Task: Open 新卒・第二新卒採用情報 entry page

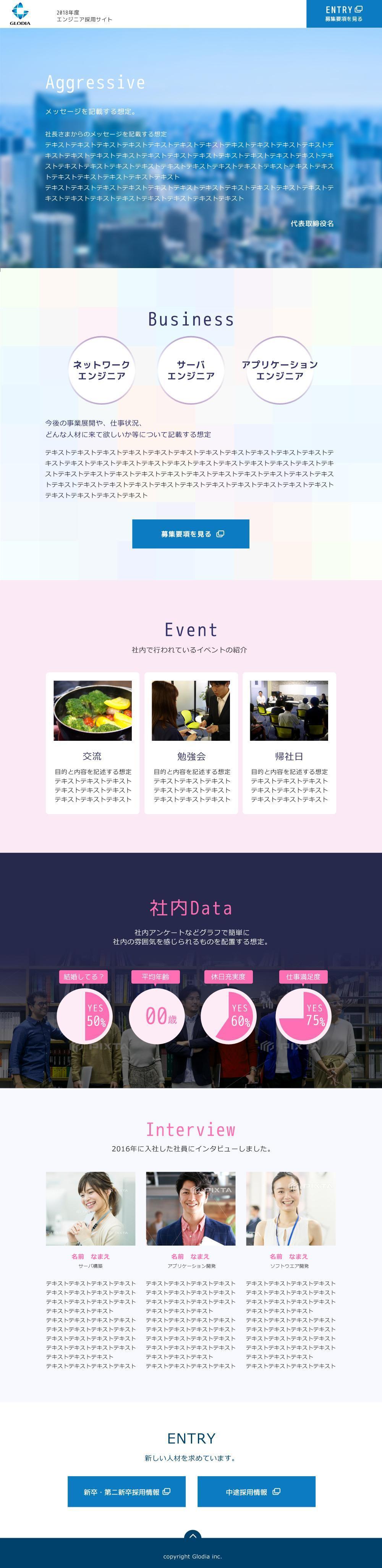Action: click(126, 1491)
